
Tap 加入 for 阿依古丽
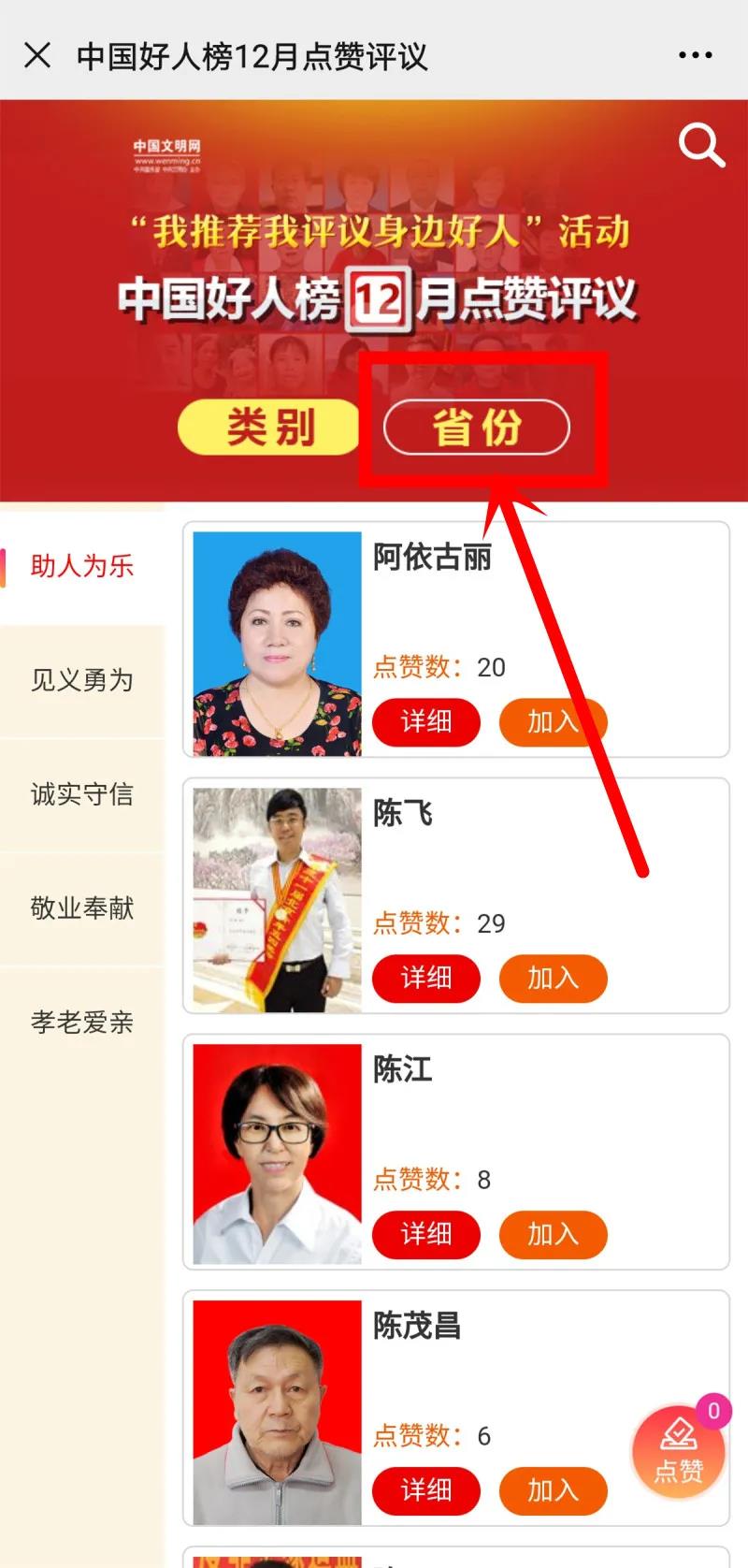[x=553, y=721]
